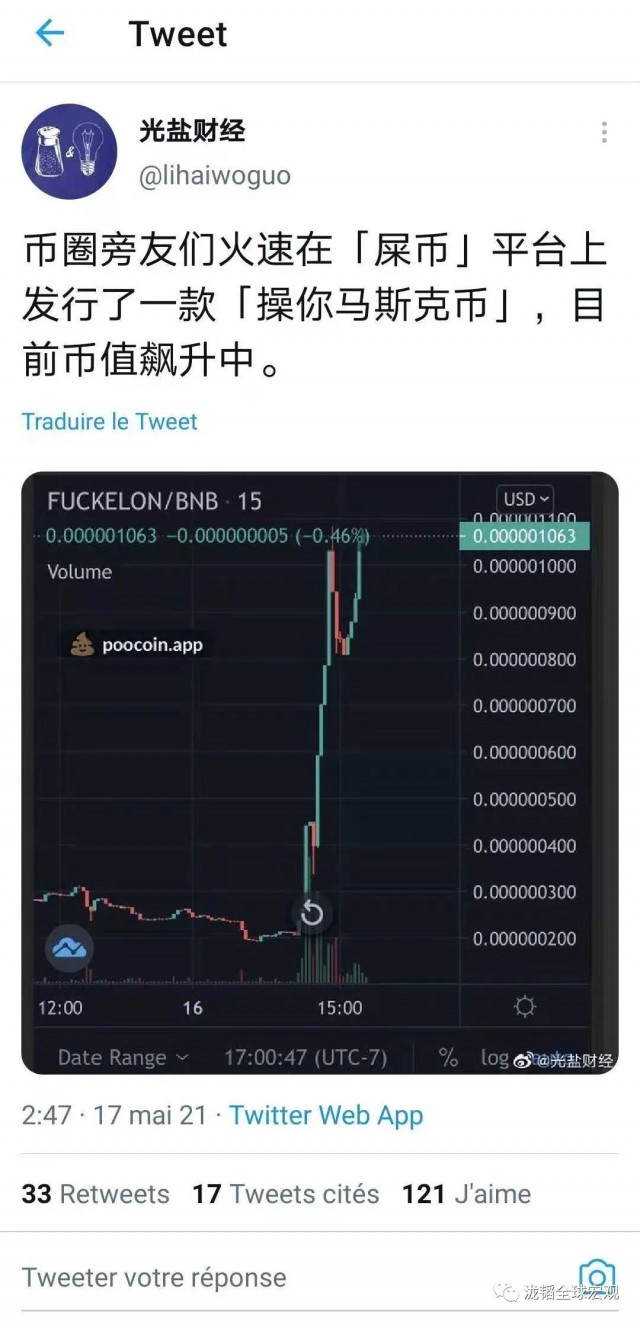
Task: Open 光盐财经 profile avatar
Action: tap(69, 152)
